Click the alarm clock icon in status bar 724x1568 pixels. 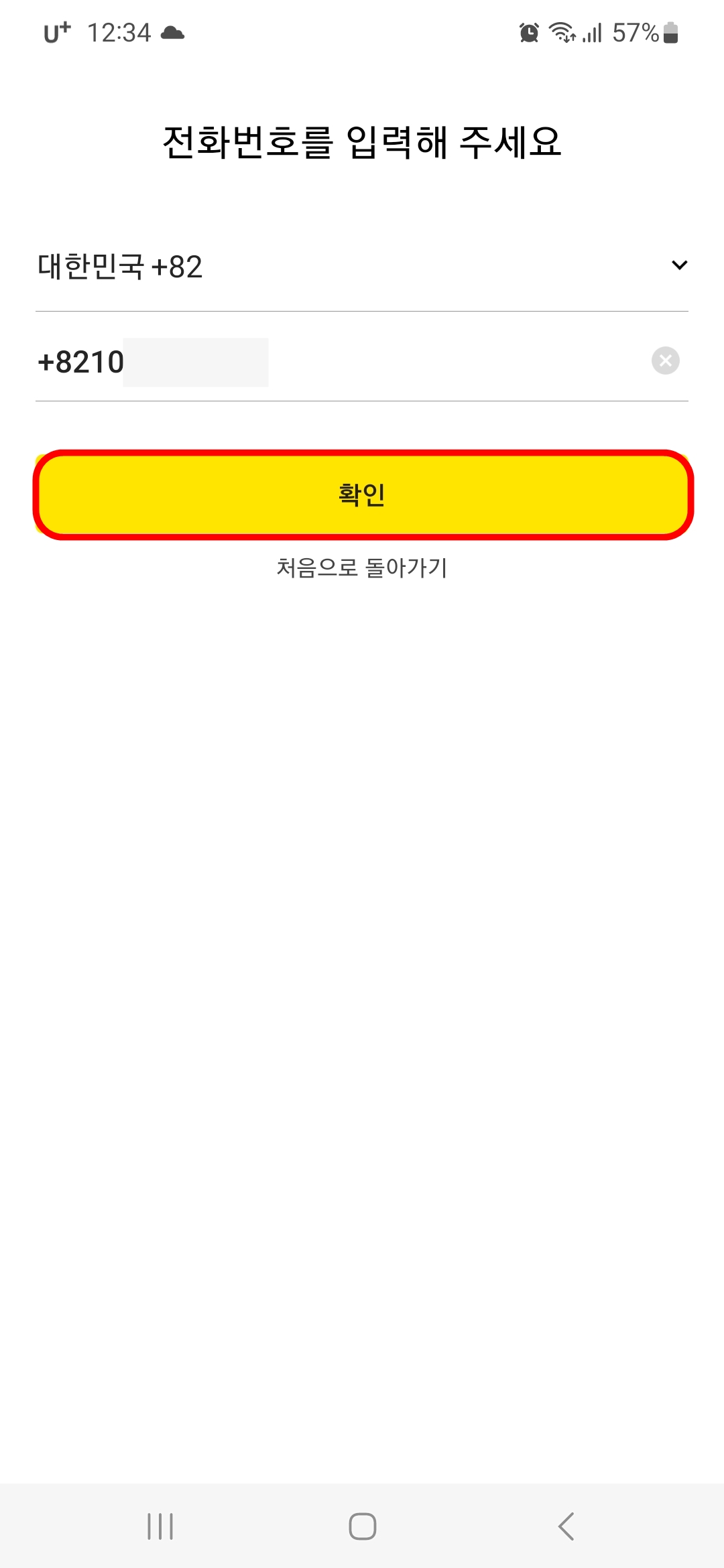coord(528,32)
